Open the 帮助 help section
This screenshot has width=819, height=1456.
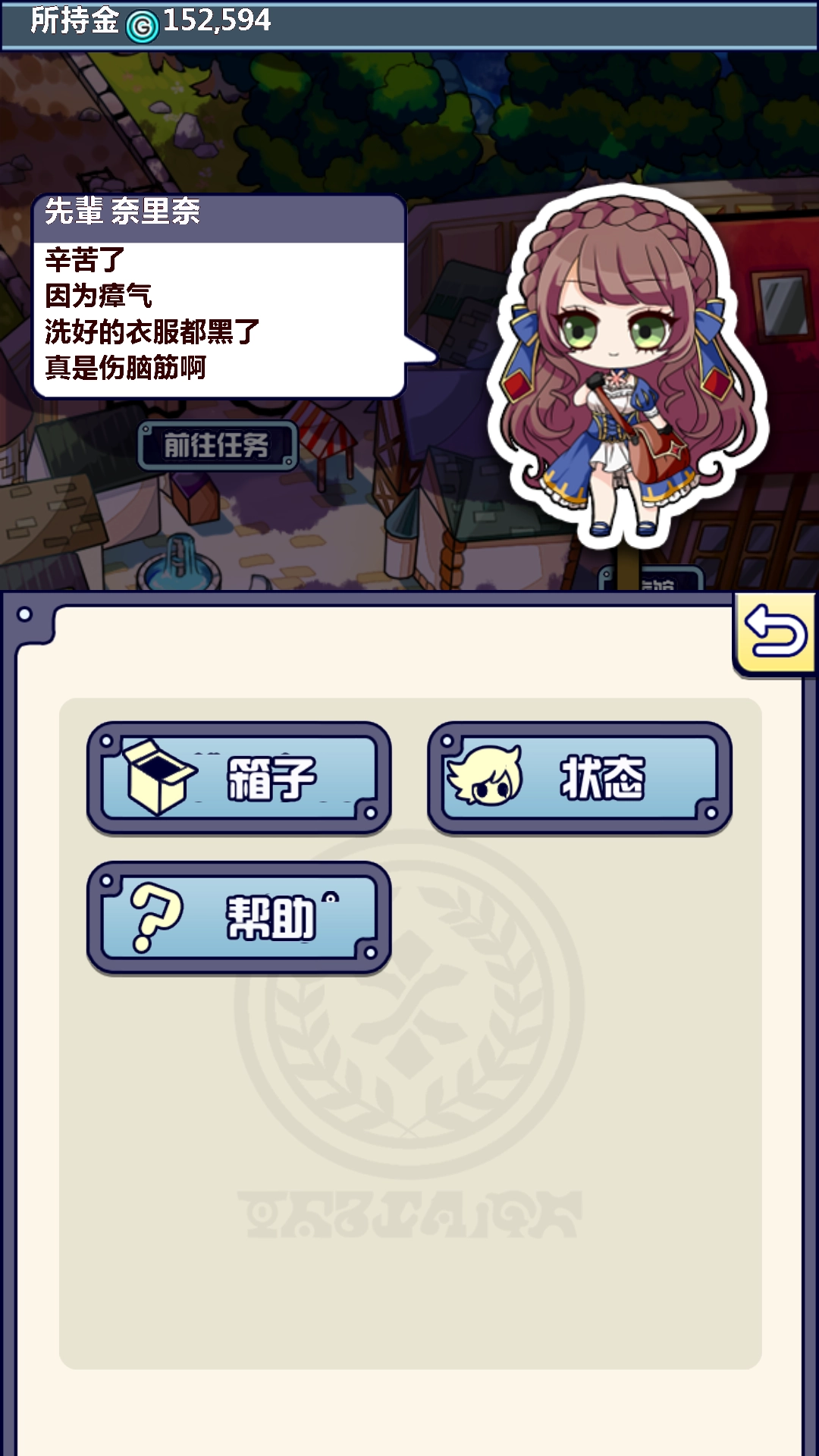tap(239, 918)
